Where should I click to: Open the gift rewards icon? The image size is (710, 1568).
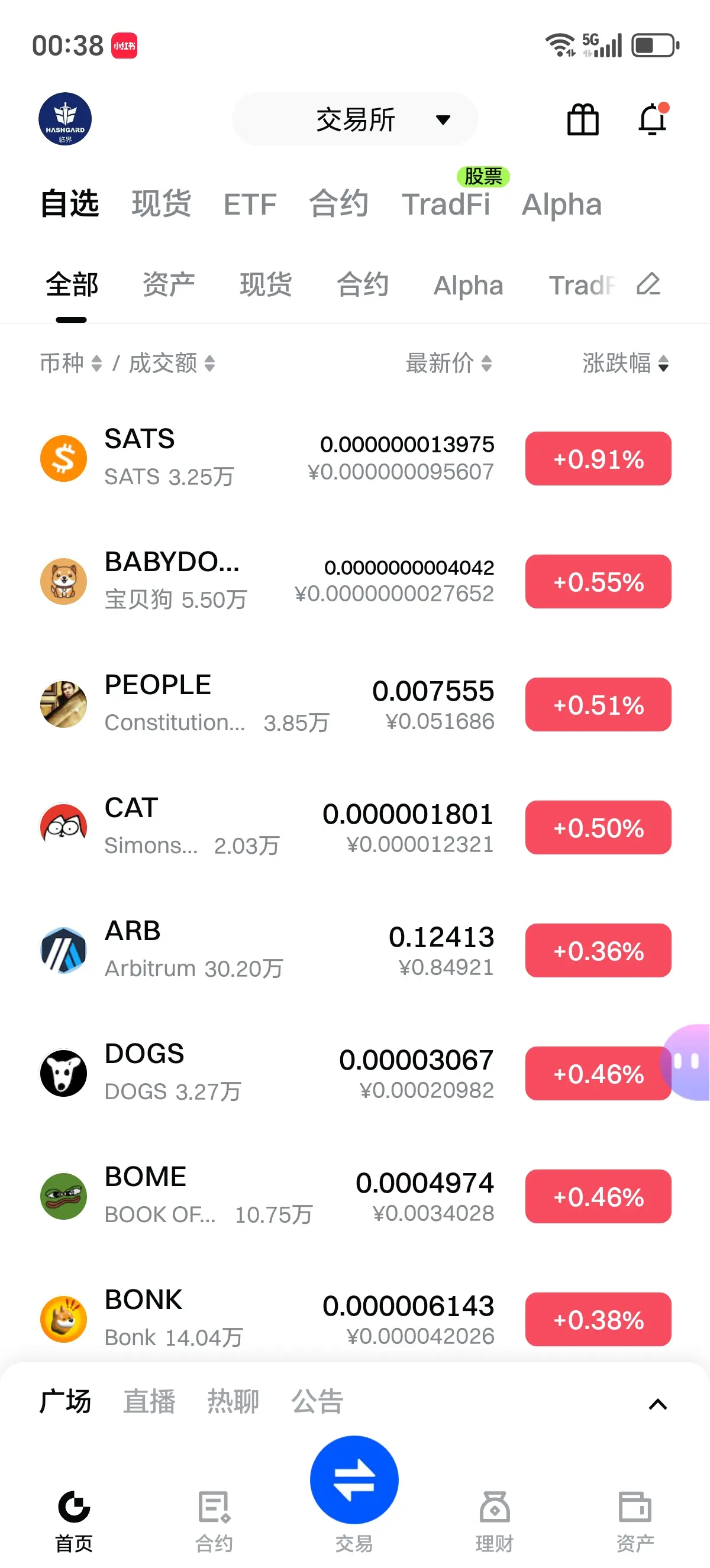pyautogui.click(x=583, y=119)
